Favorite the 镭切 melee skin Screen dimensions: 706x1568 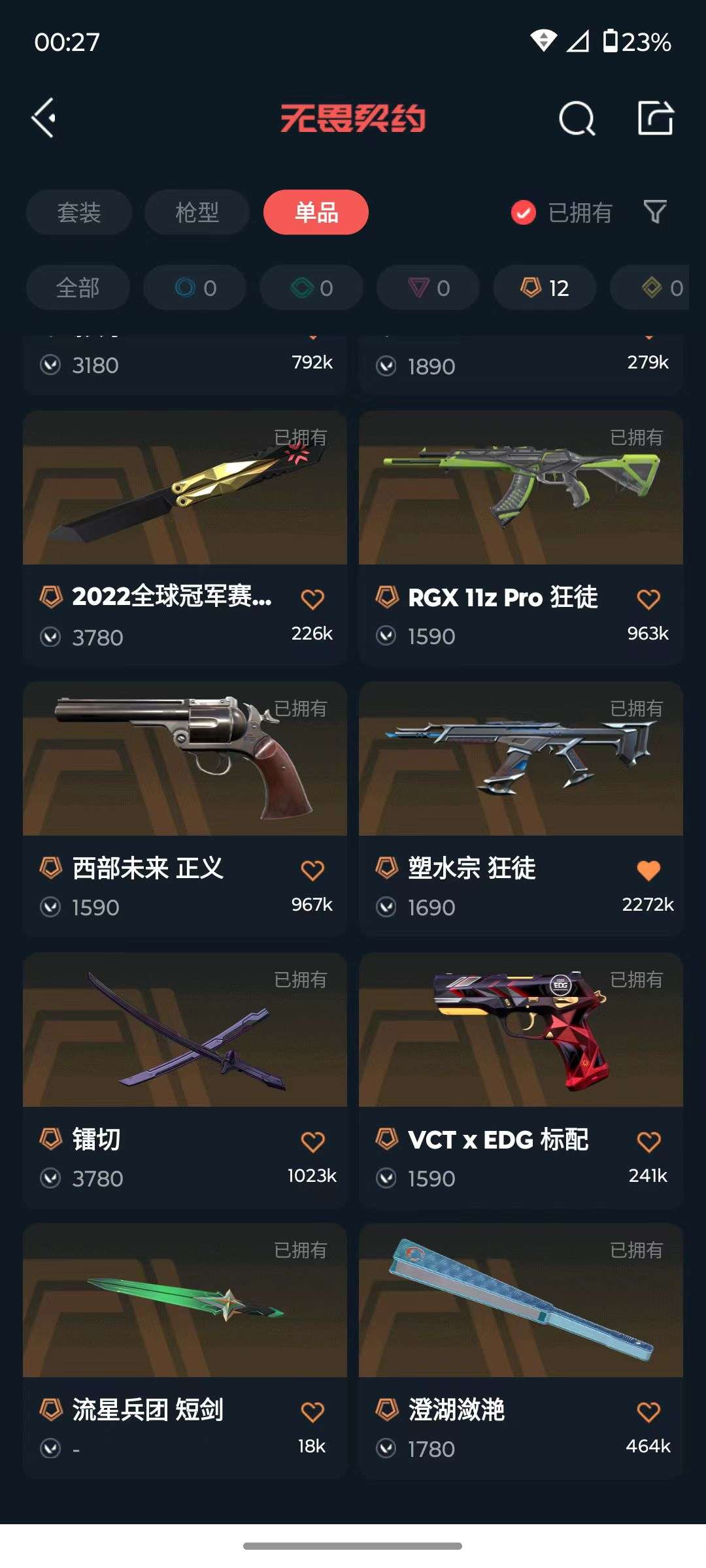(x=313, y=1139)
